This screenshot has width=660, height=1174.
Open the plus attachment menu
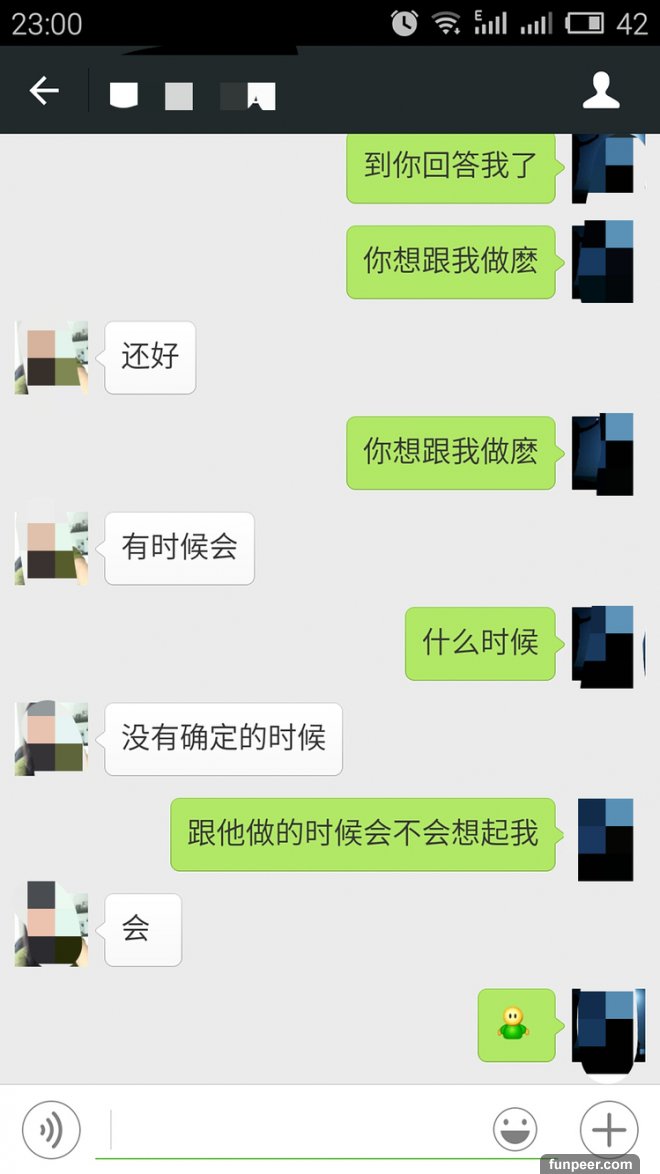coord(608,1130)
